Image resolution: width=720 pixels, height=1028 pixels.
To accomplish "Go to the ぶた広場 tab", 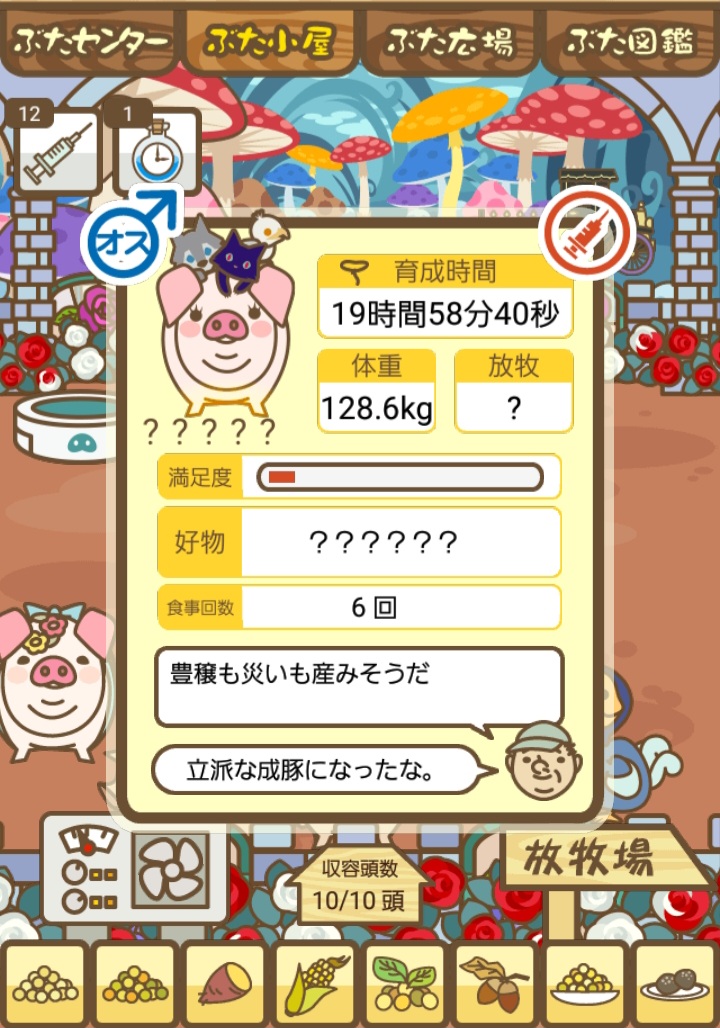I will tap(451, 41).
